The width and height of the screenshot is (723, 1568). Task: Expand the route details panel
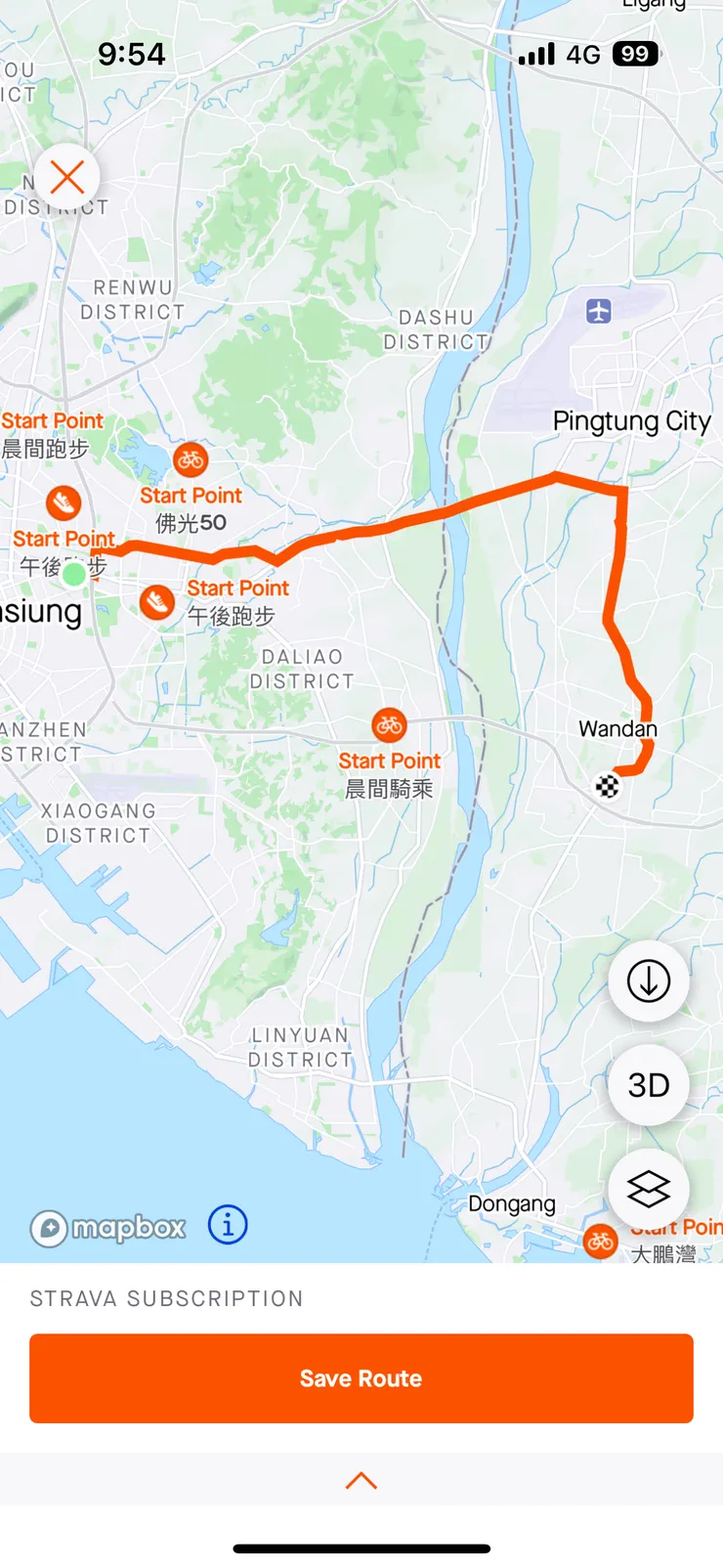361,1480
